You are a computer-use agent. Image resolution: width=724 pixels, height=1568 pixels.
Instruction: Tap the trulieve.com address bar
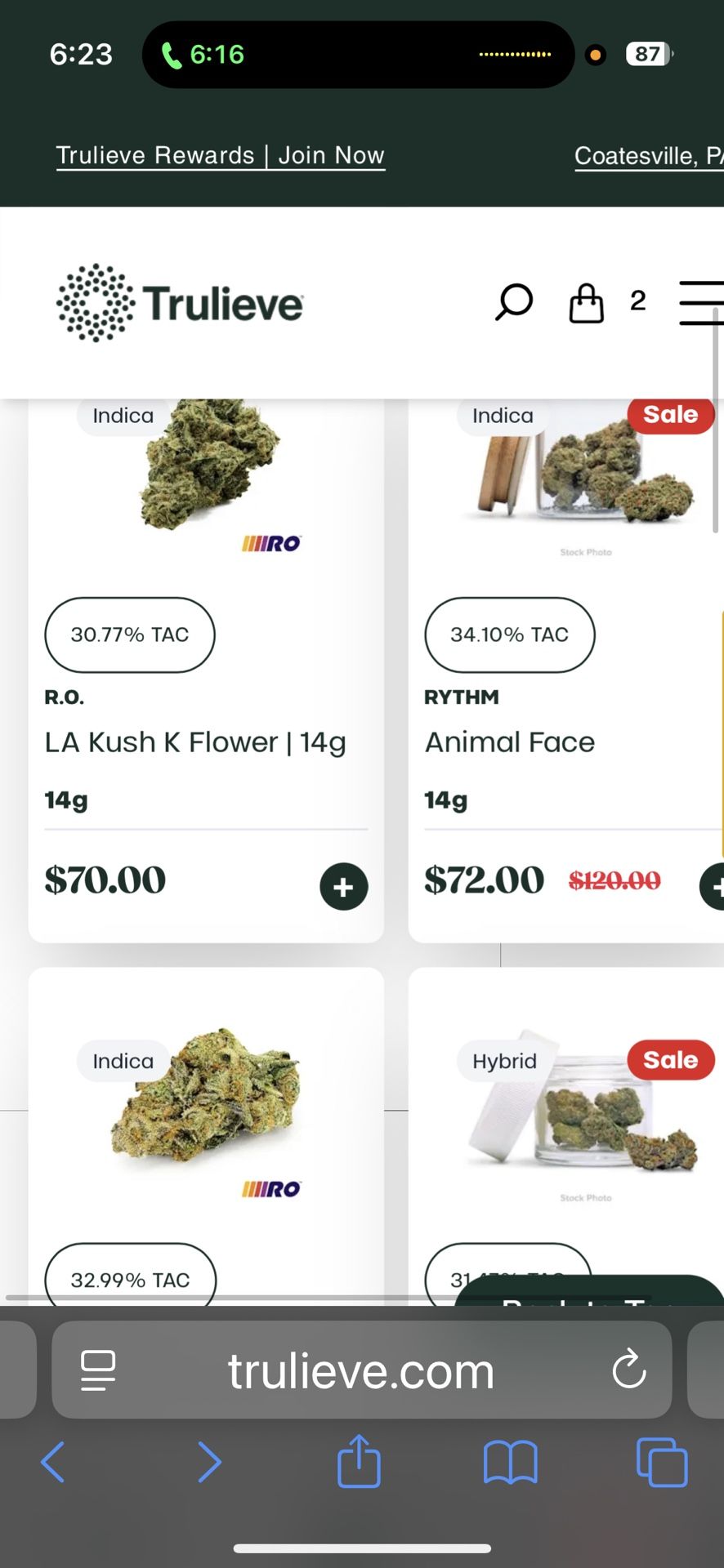pos(361,1371)
